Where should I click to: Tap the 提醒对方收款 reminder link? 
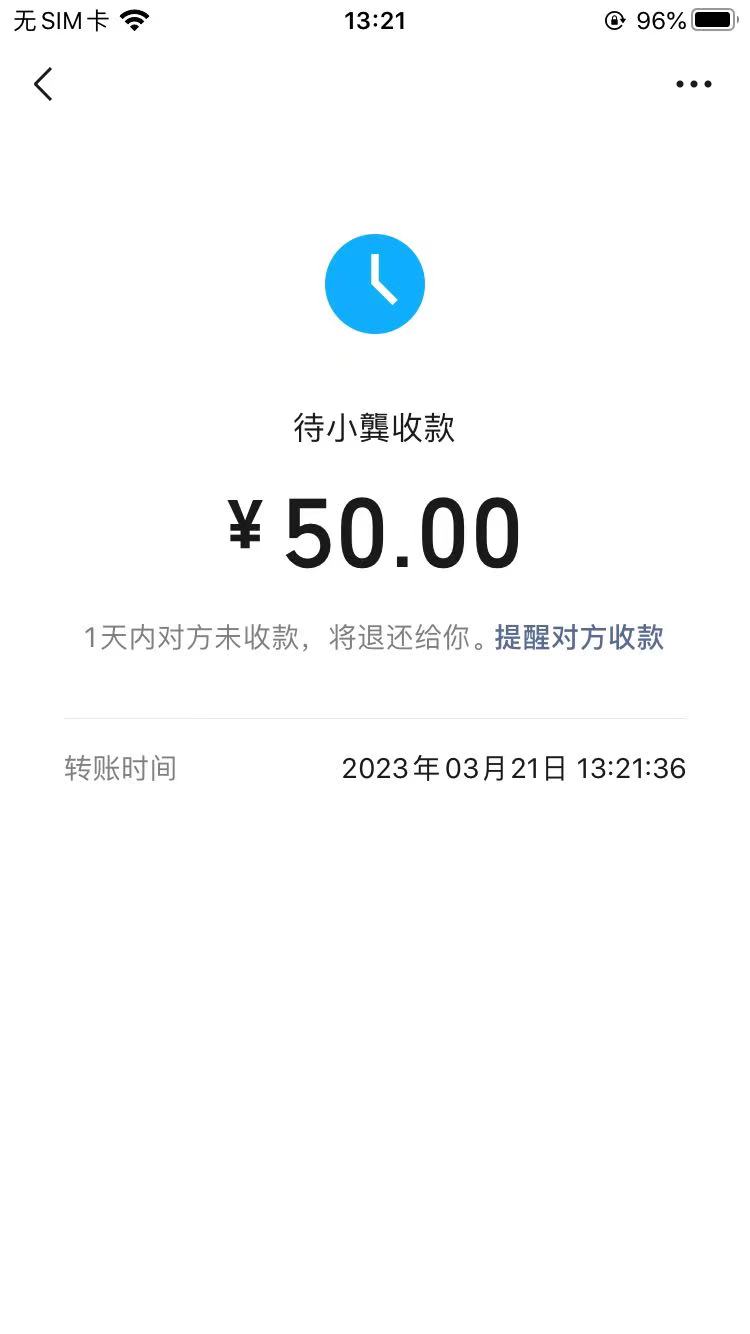[579, 637]
